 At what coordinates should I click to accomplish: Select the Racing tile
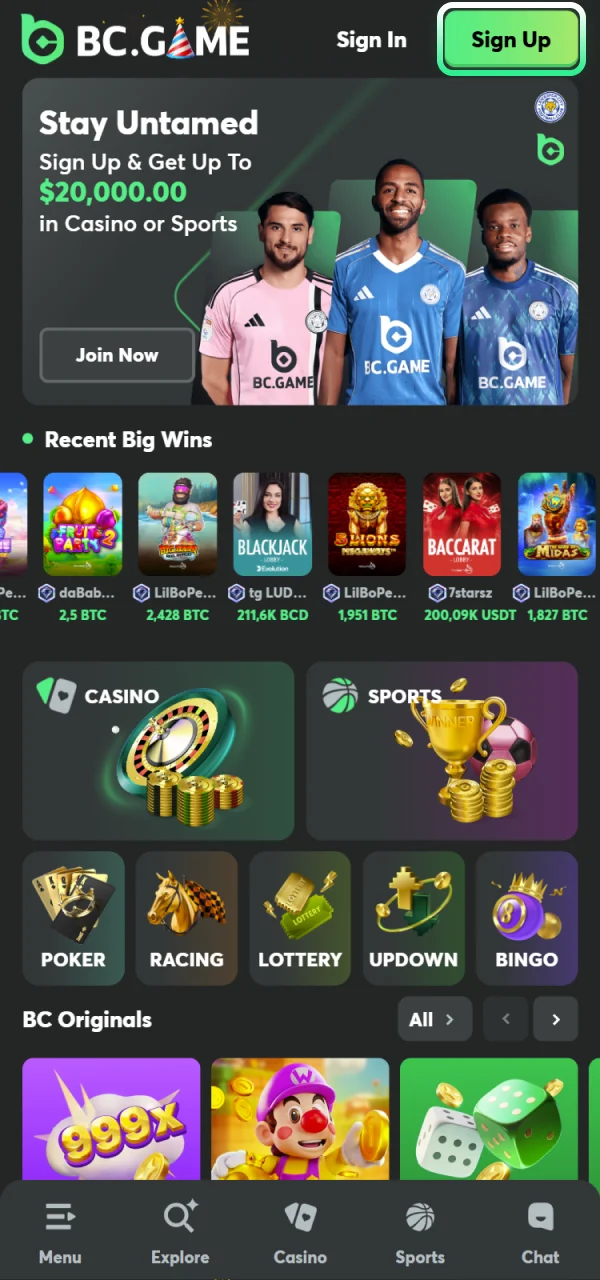186,918
